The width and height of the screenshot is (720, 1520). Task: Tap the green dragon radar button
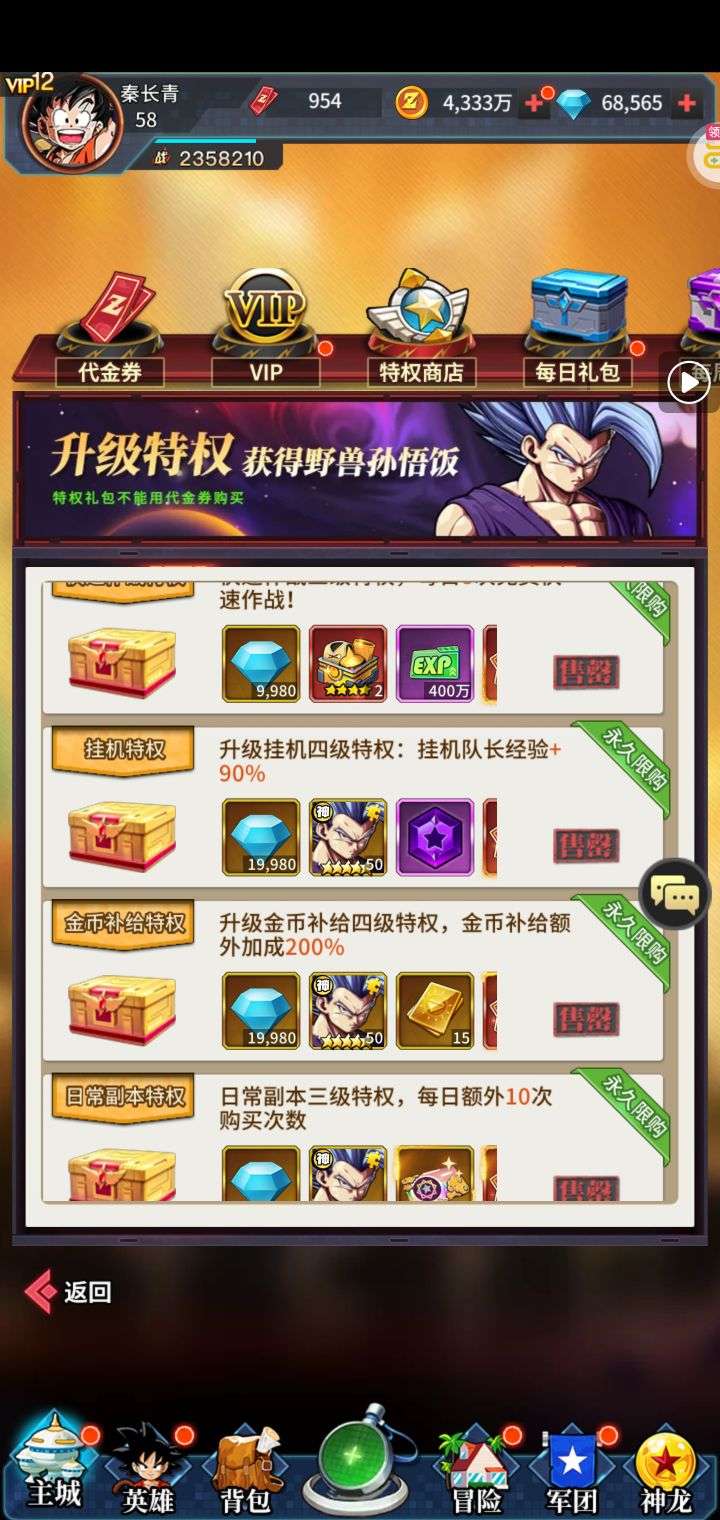click(359, 1460)
